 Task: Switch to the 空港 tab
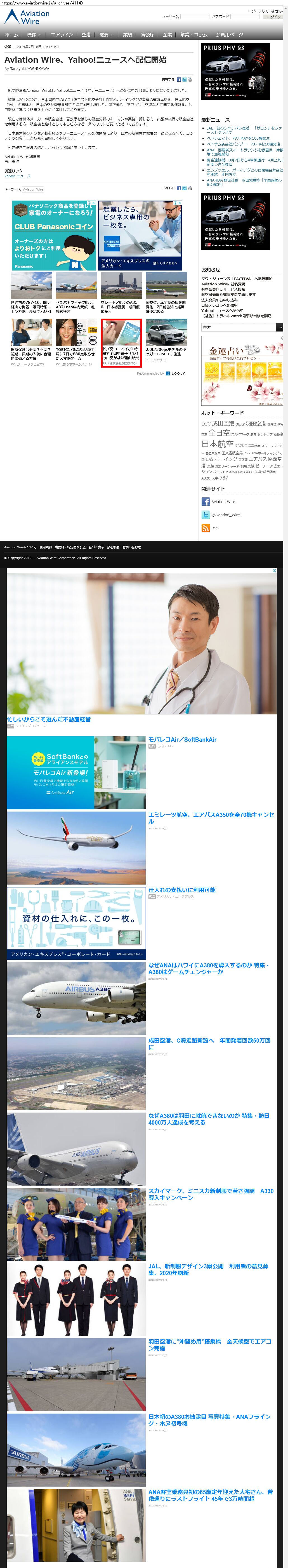point(86,35)
